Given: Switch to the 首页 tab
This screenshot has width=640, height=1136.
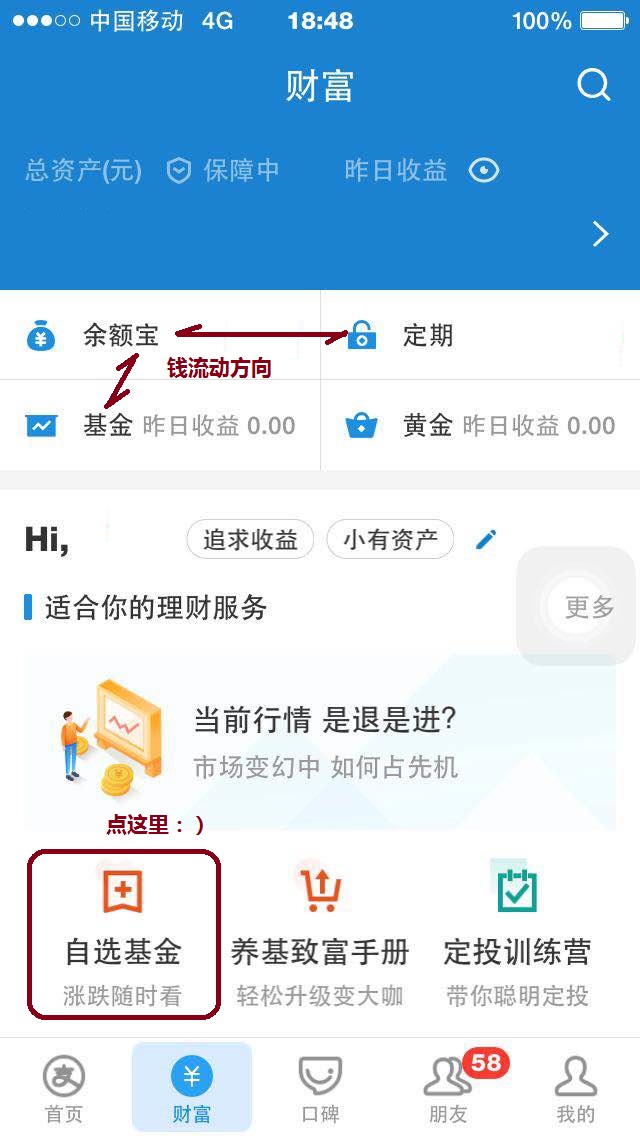Looking at the screenshot, I should [64, 1088].
